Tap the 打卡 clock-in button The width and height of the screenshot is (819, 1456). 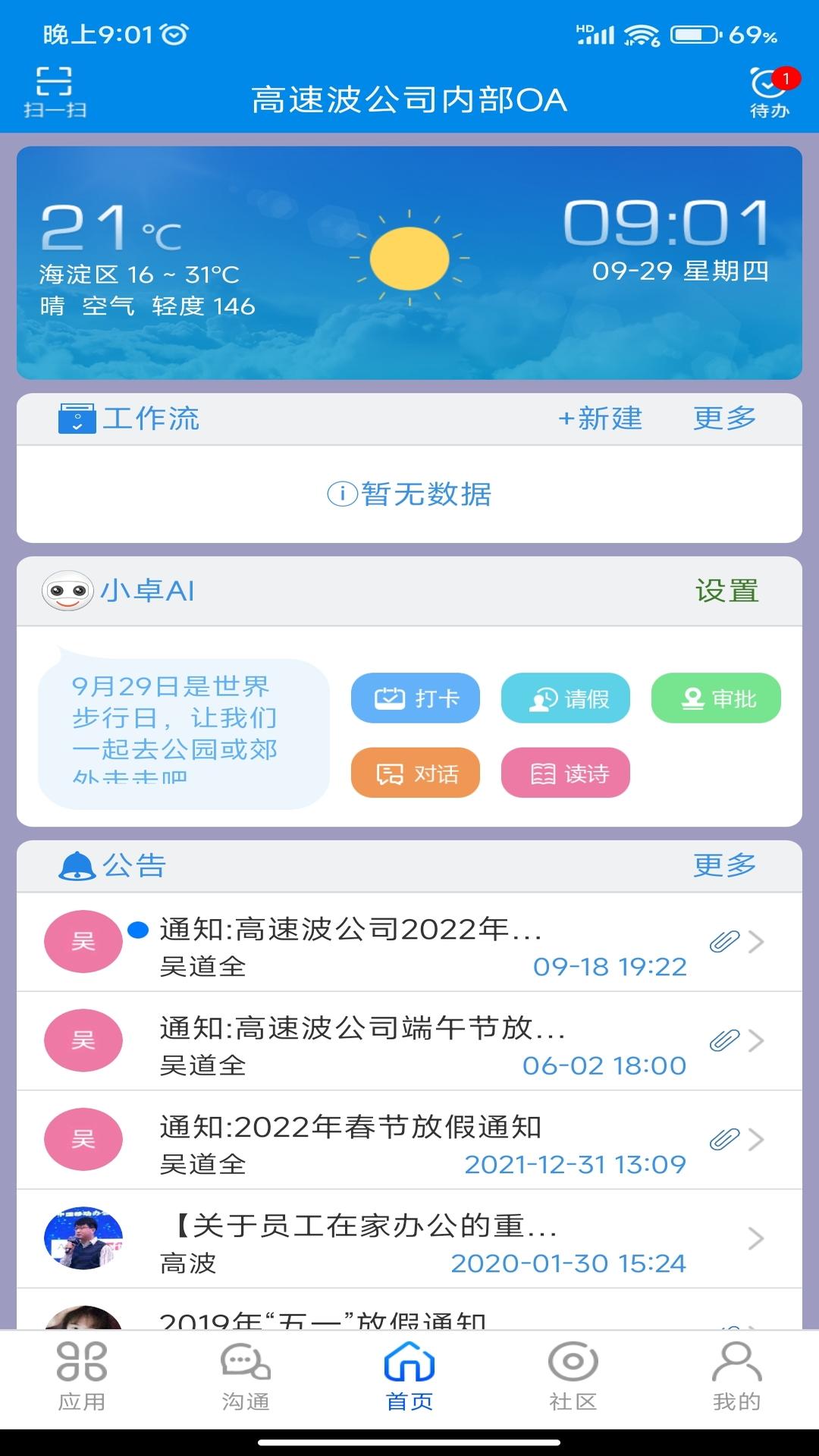tap(416, 698)
